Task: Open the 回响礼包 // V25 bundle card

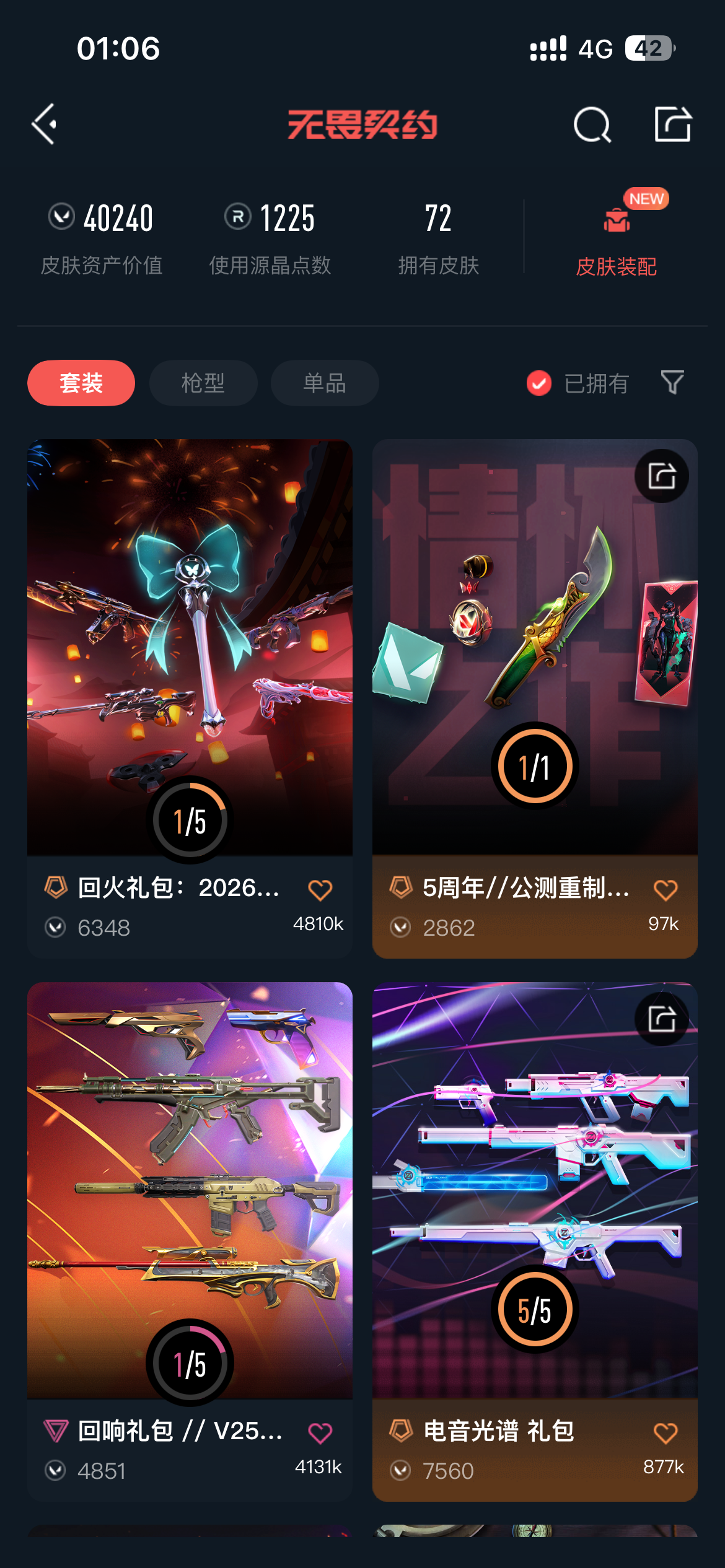Action: (190, 1189)
